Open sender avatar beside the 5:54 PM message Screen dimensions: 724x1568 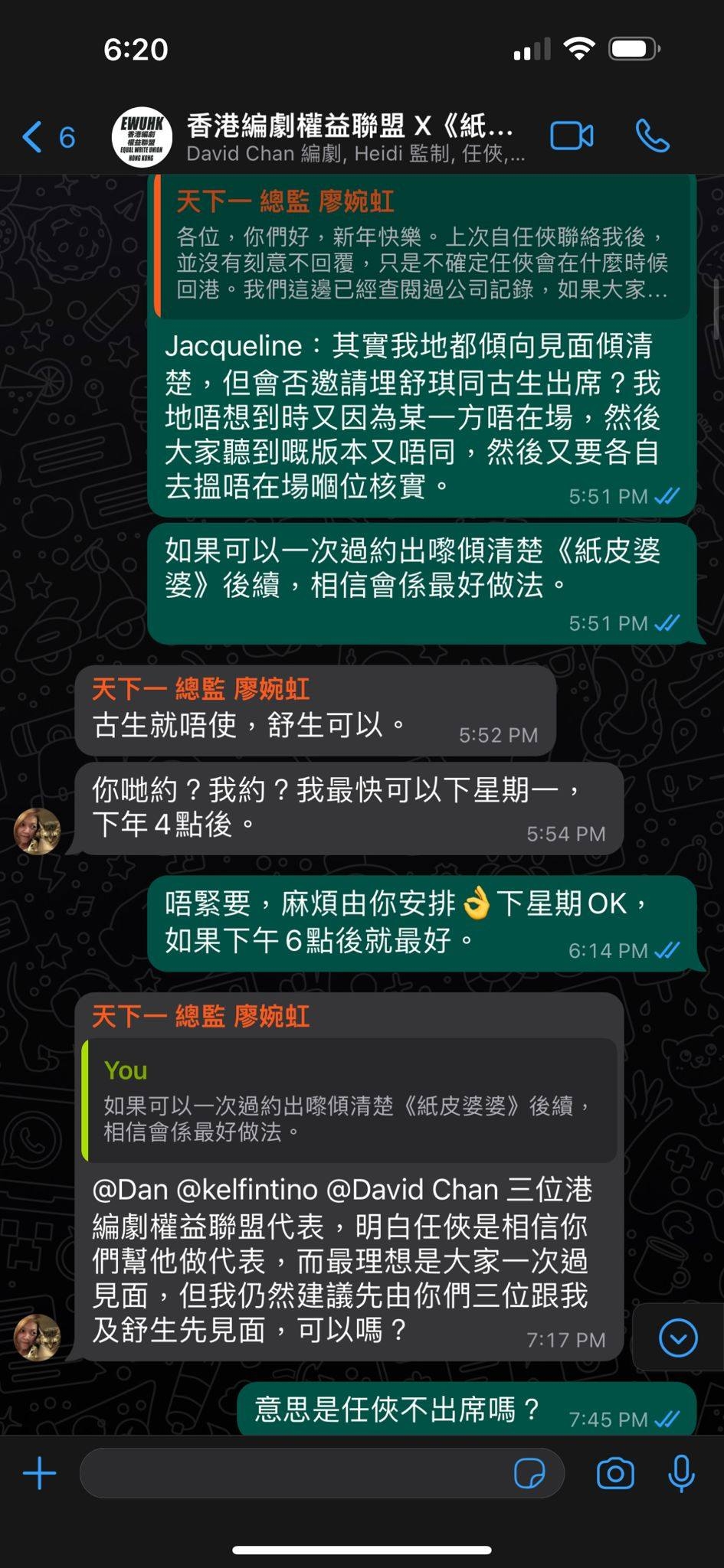point(38,830)
